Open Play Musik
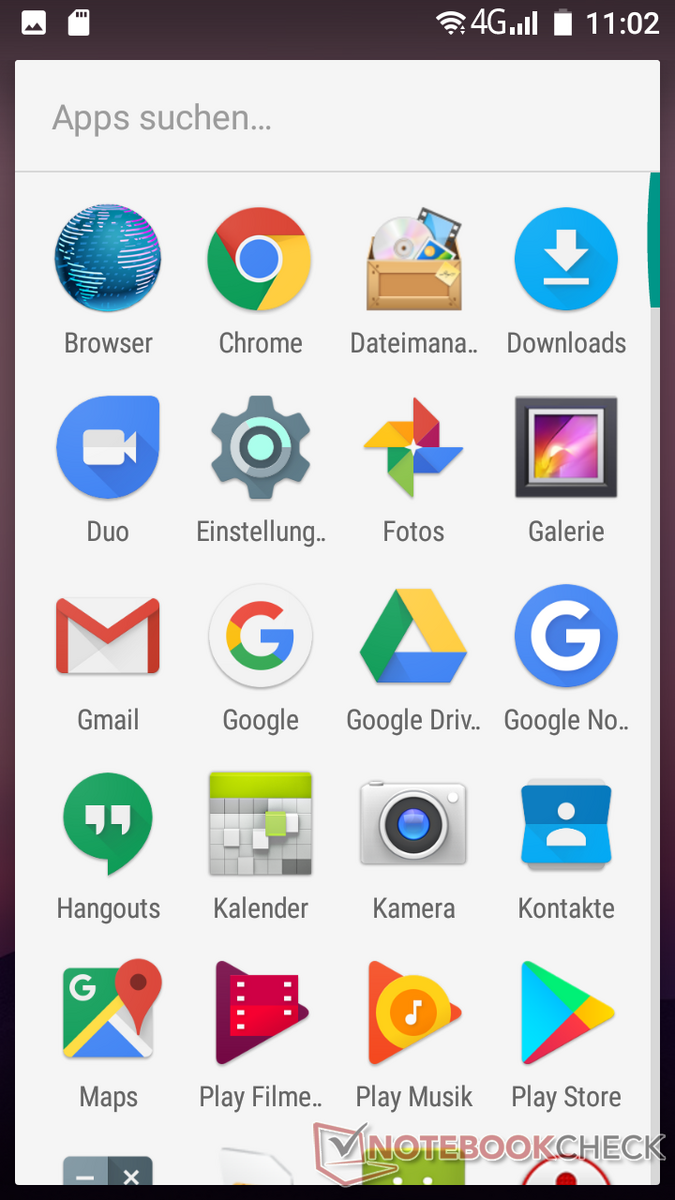The height and width of the screenshot is (1200, 675). point(414,1012)
